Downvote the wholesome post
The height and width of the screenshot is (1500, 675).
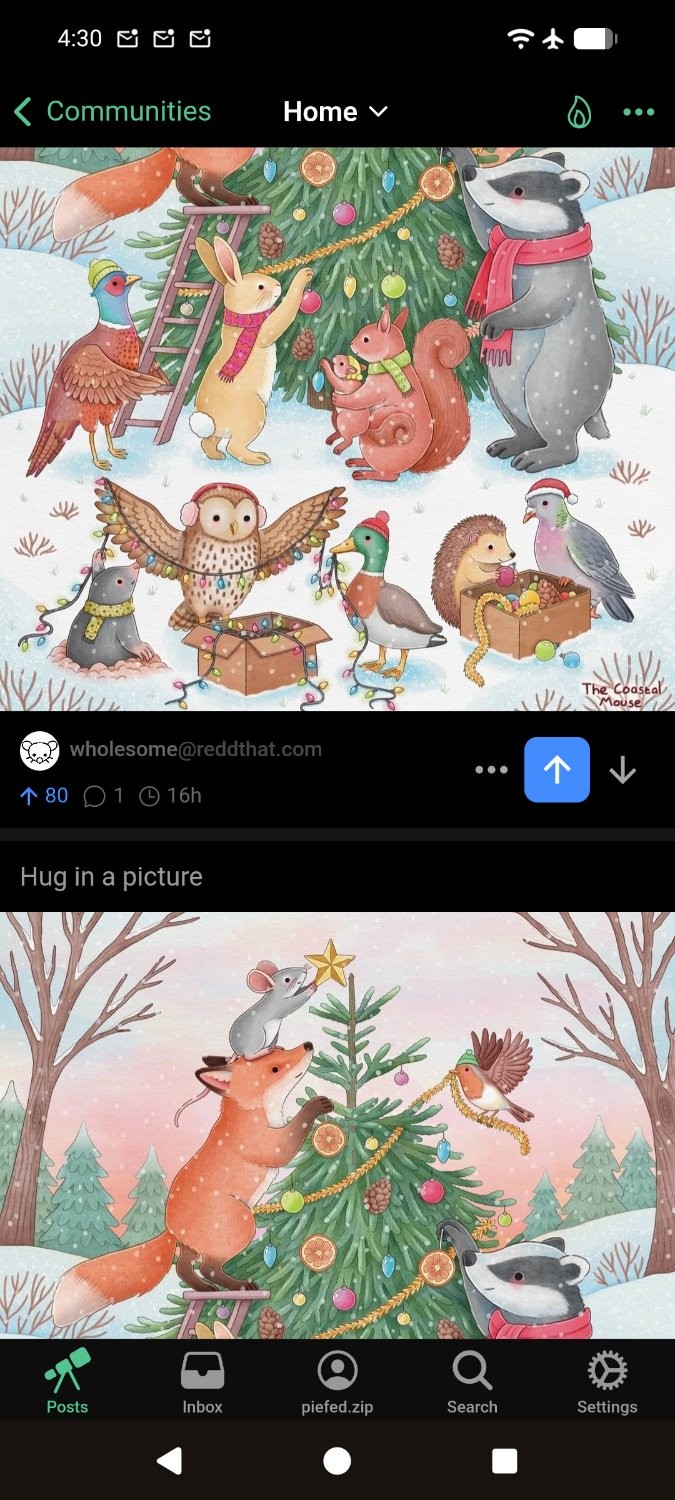[x=623, y=770]
